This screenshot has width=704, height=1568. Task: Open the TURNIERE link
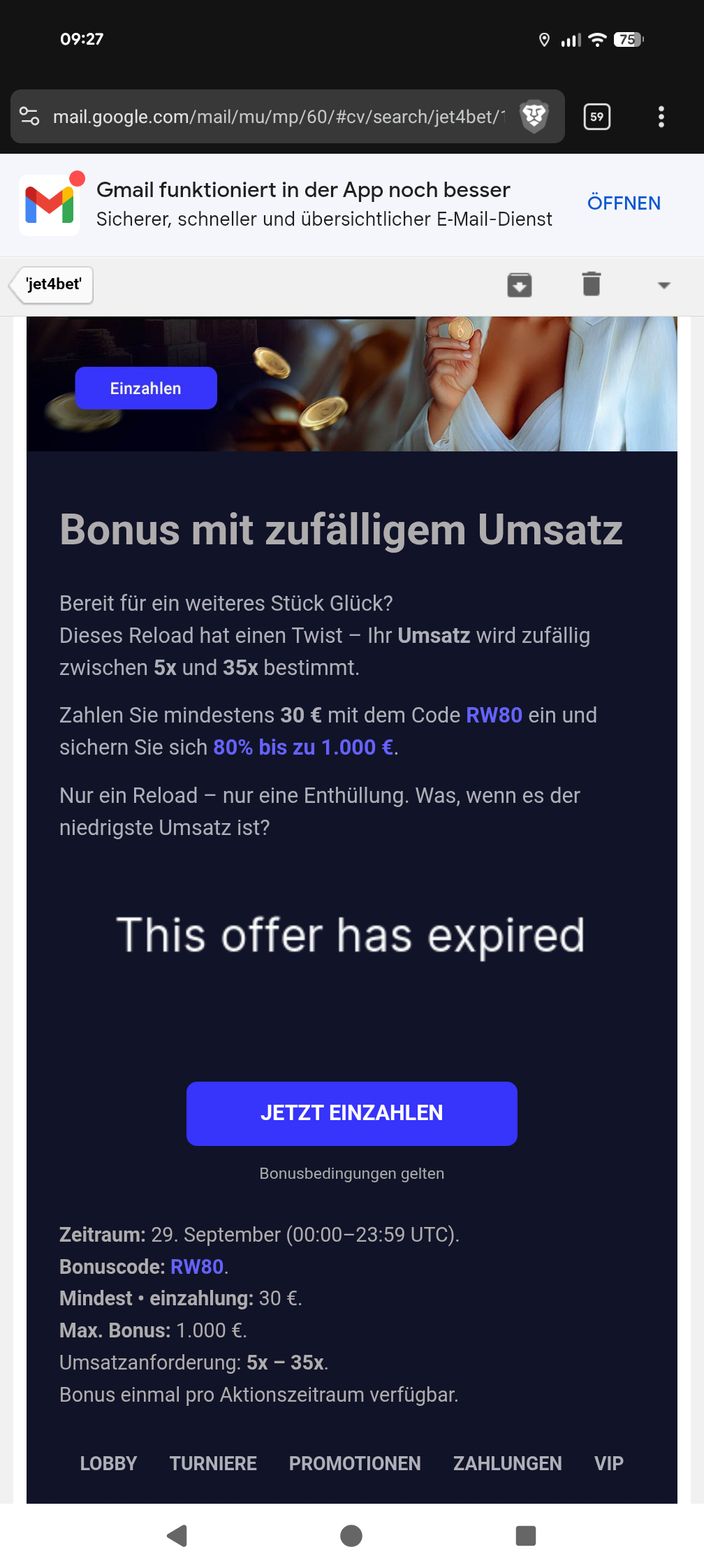point(213,1463)
